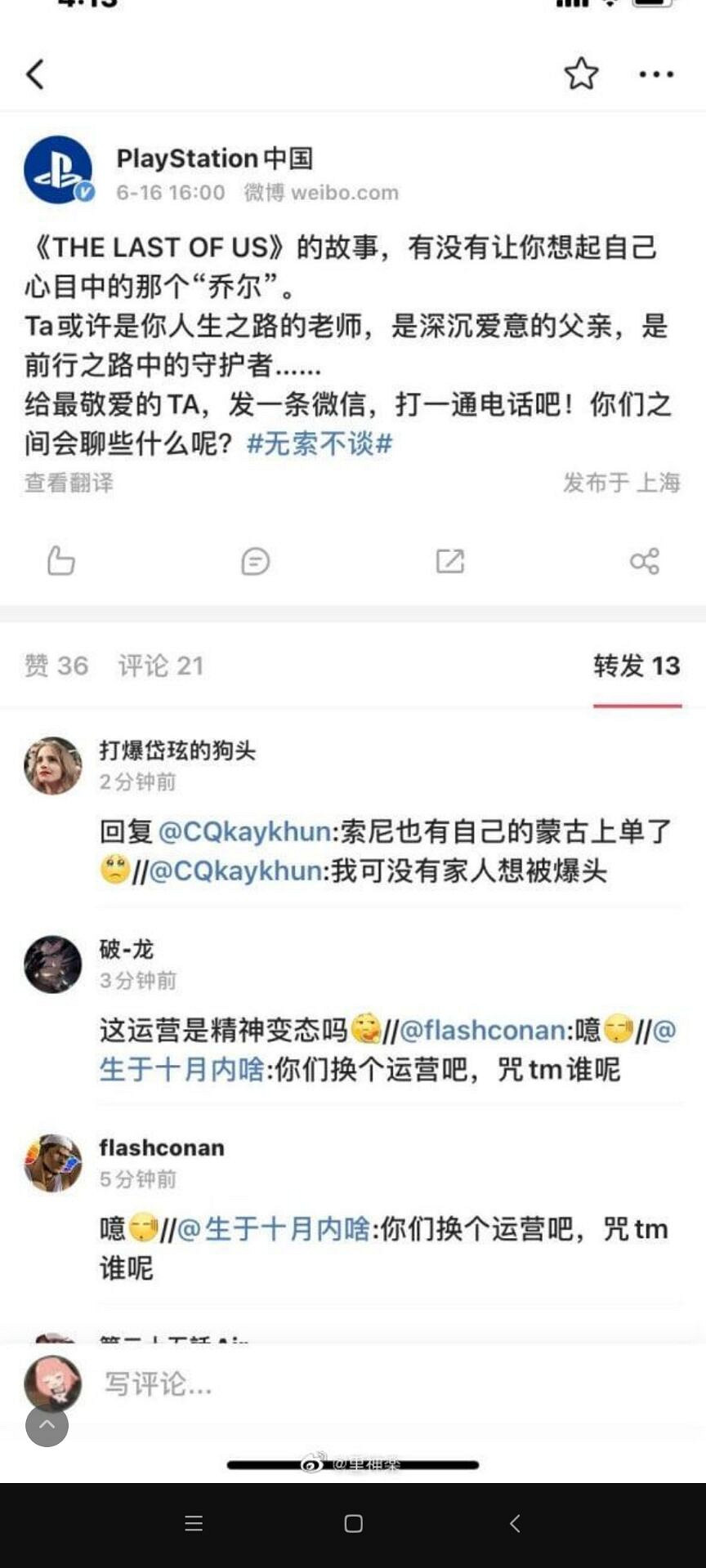Tap 查看翻译 to translate the post
Screen dimensions: 706x1568
click(69, 483)
